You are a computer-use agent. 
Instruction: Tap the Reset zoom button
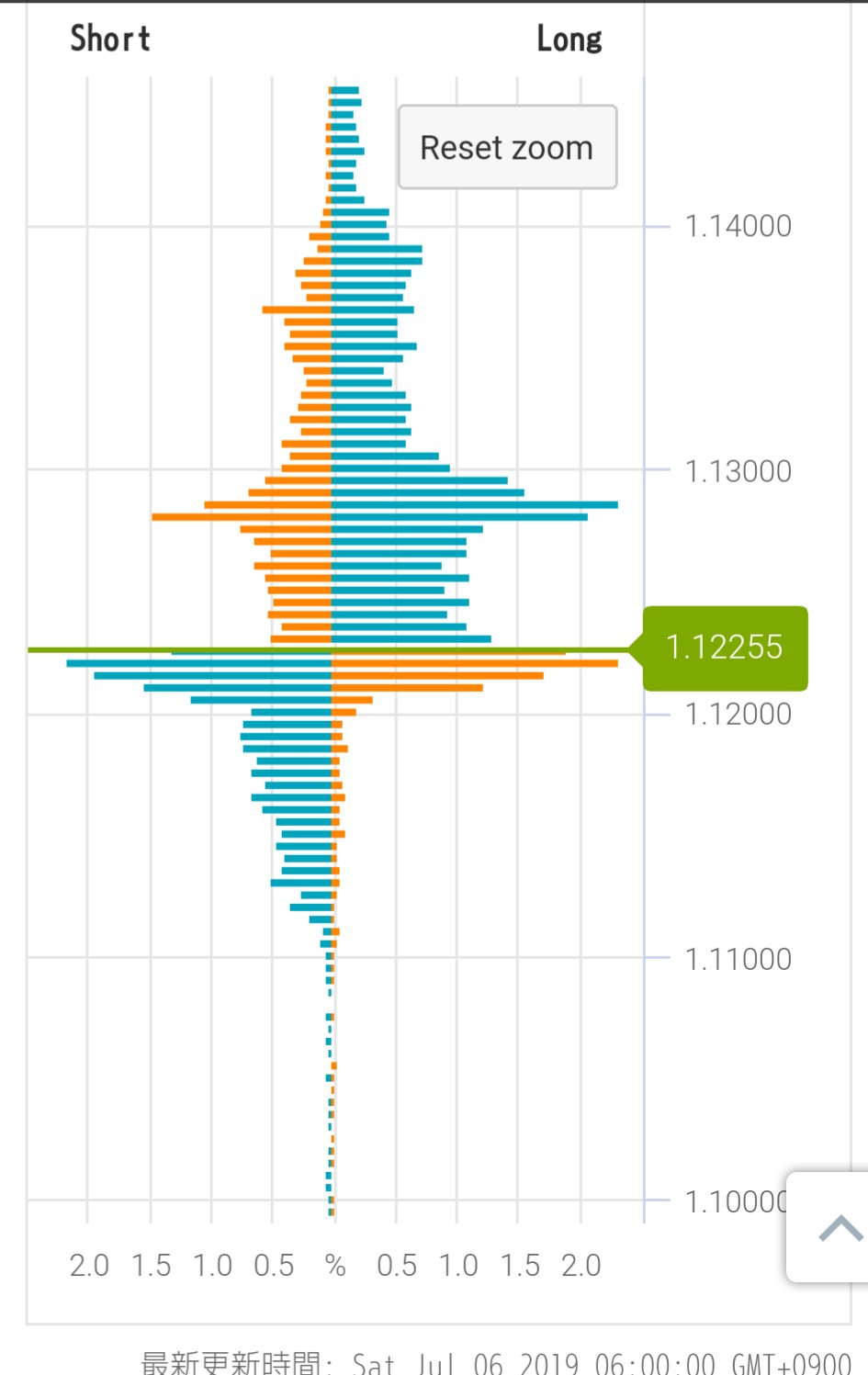coord(507,147)
